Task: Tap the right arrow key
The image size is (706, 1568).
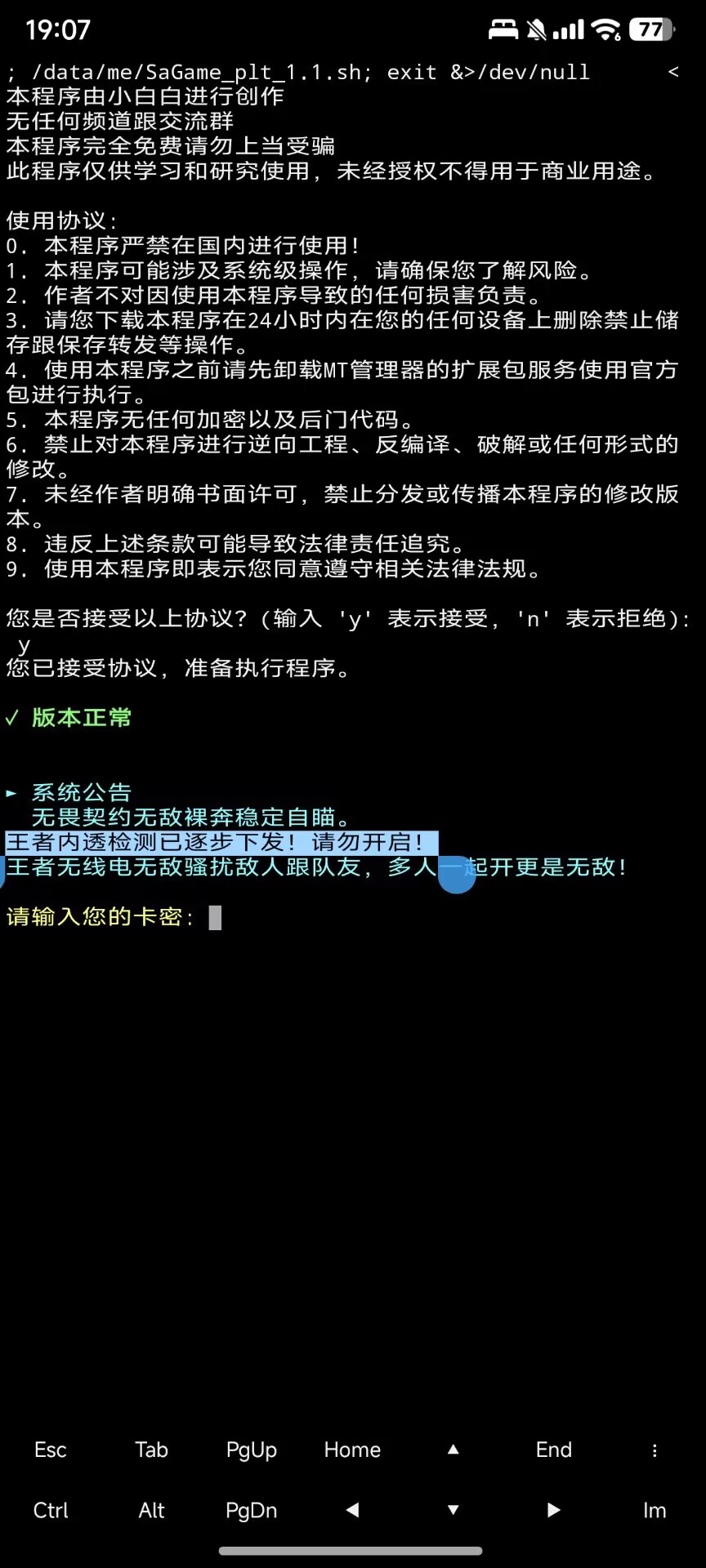Action: 554,1510
